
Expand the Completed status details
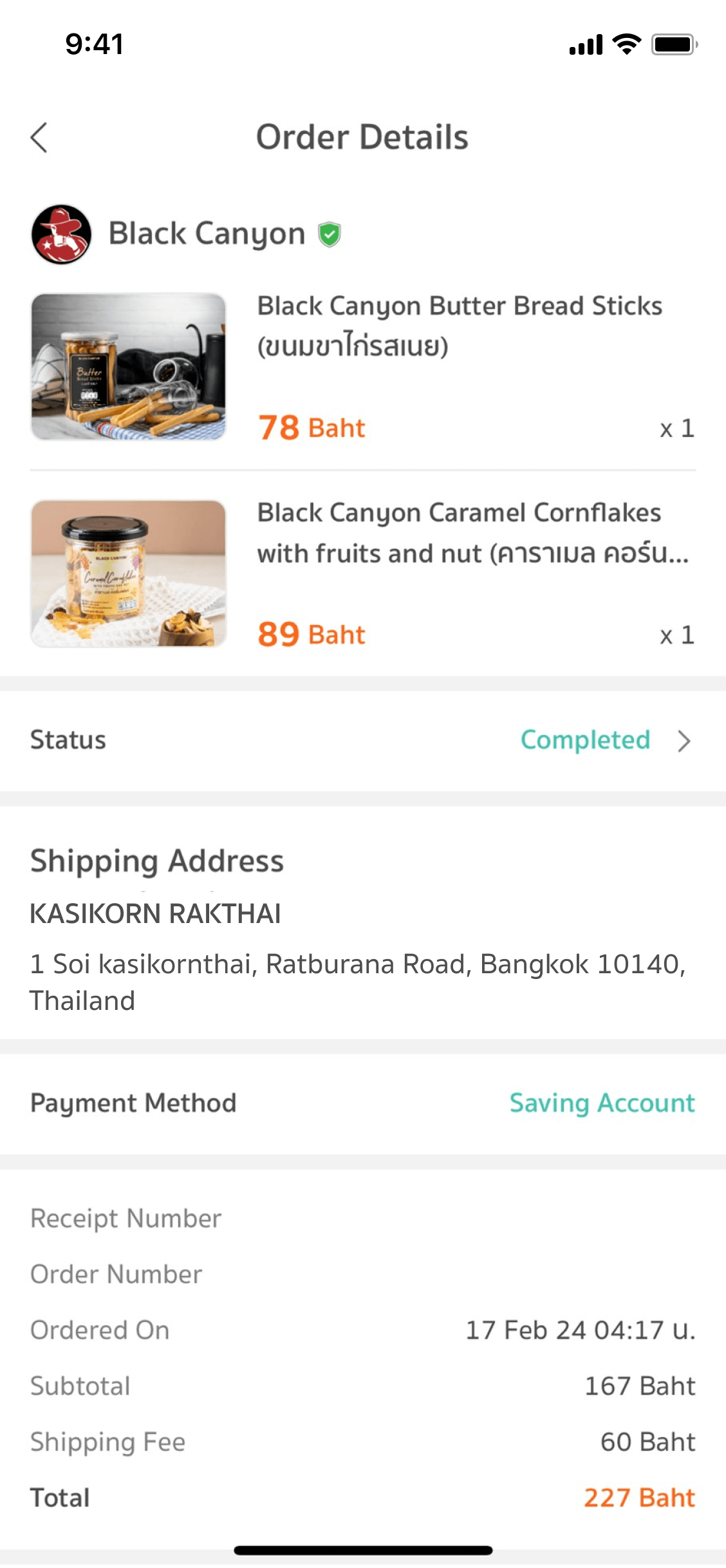tap(684, 742)
